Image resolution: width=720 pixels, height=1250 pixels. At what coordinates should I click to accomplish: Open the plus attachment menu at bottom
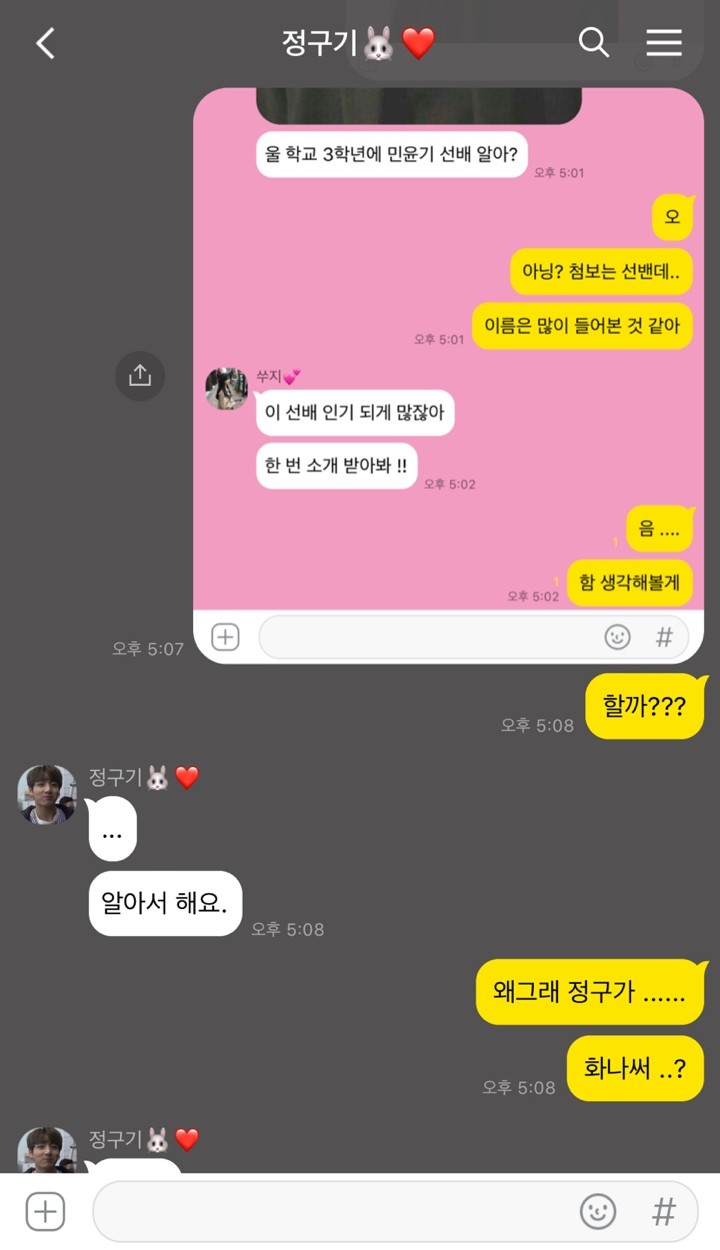pos(45,1212)
